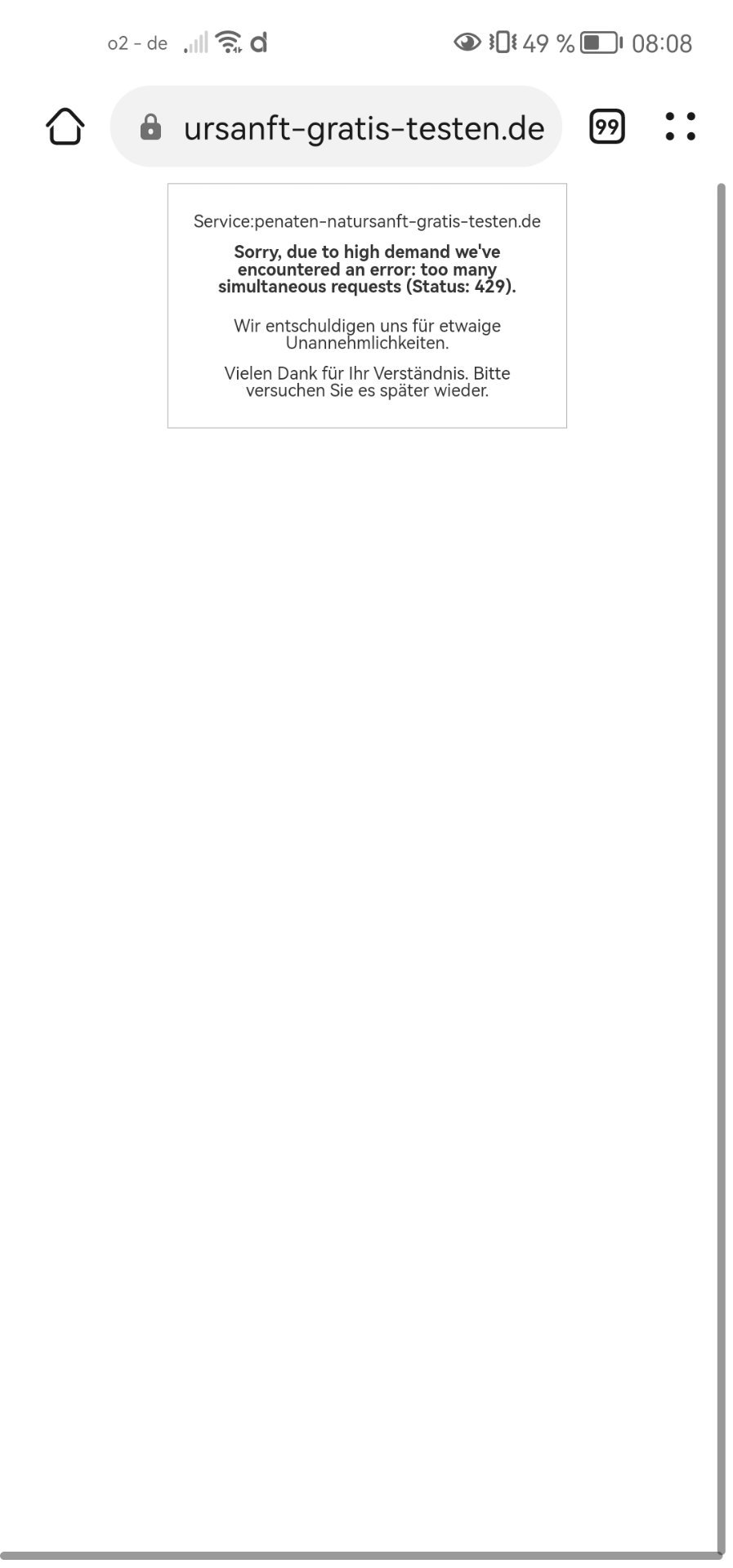Tap the URL address bar
Viewport: 733px width, 1568px height.
pyautogui.click(x=336, y=127)
